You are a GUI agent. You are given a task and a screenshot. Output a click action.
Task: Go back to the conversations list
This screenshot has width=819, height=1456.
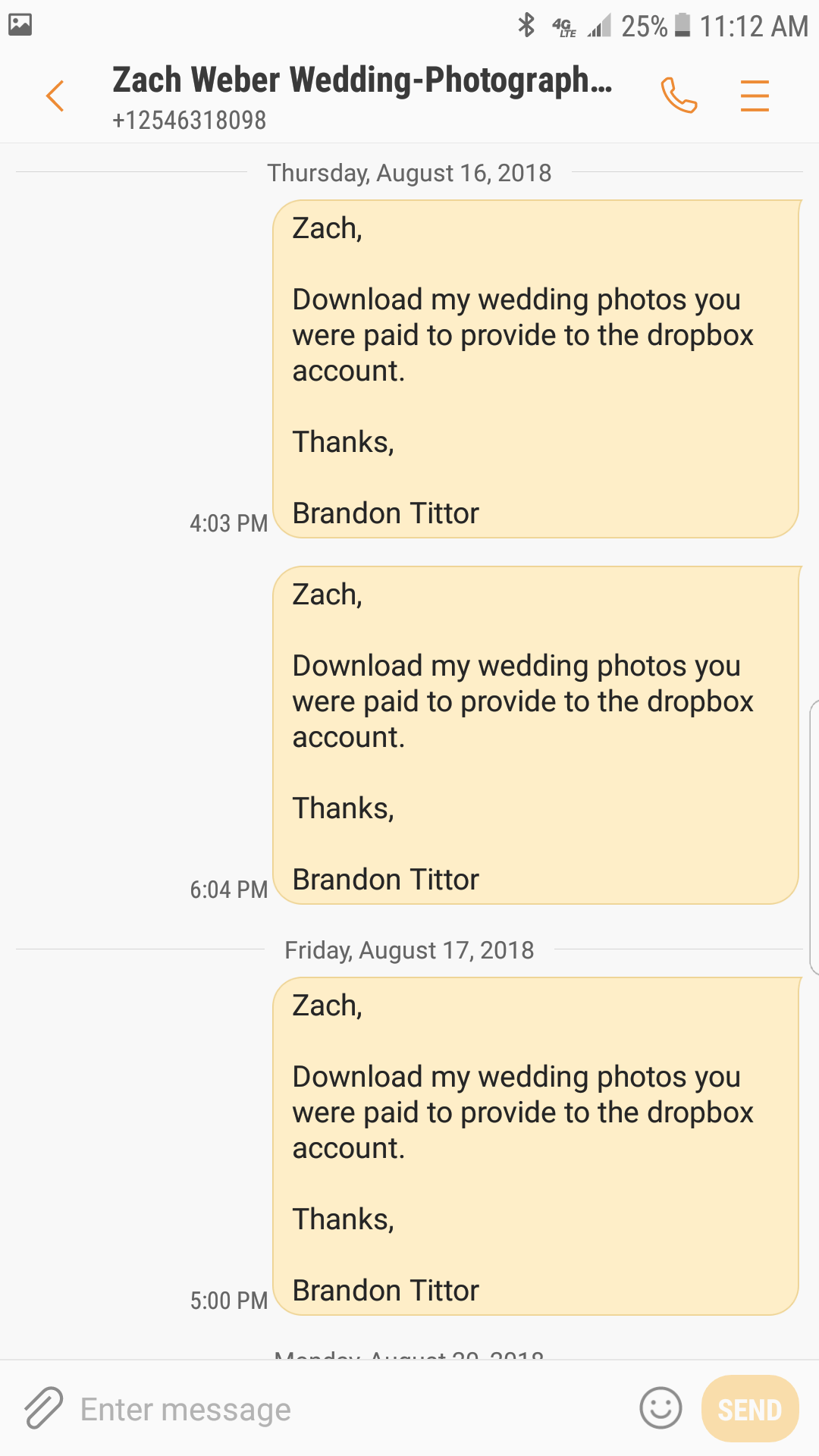point(55,96)
